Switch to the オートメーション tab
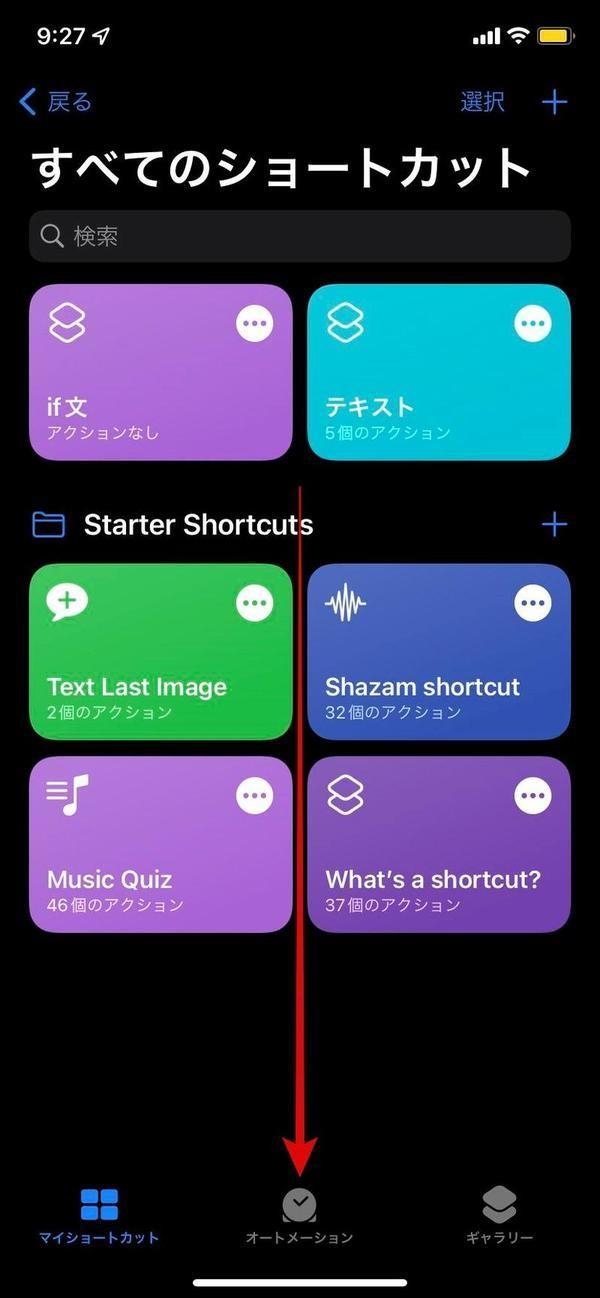This screenshot has height=1298, width=600. tap(299, 1217)
